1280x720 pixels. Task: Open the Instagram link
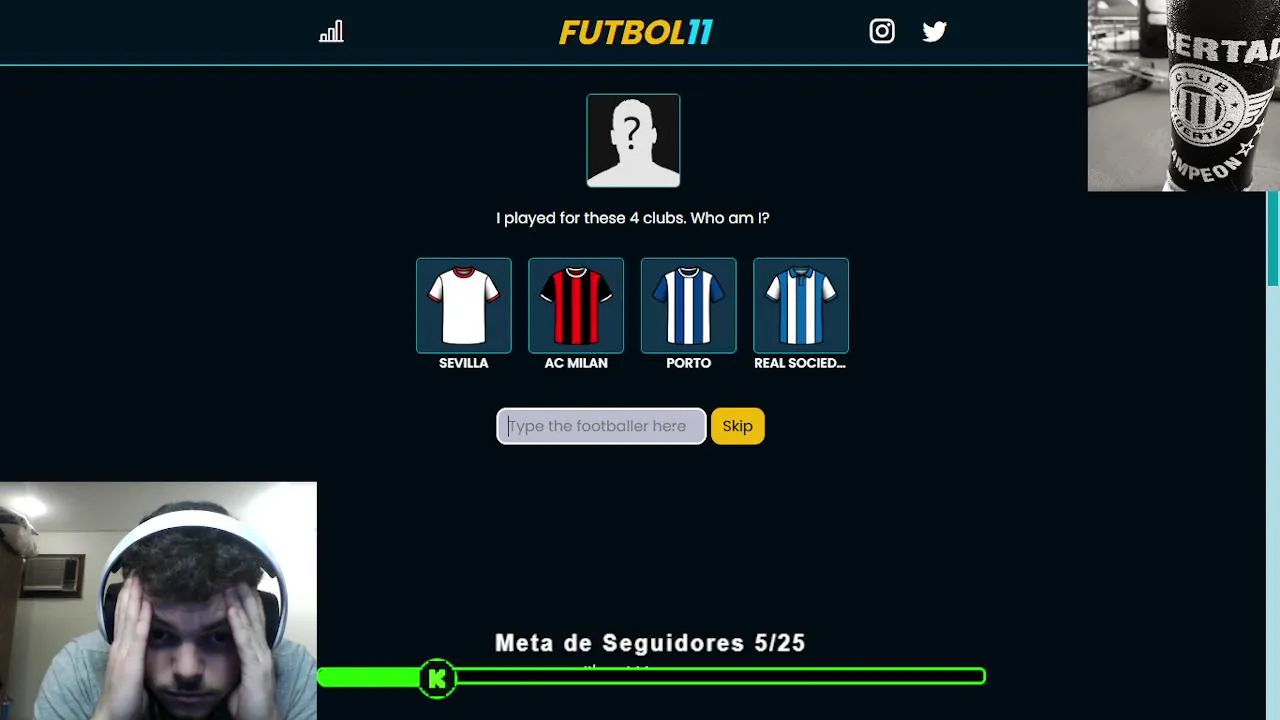(x=882, y=31)
